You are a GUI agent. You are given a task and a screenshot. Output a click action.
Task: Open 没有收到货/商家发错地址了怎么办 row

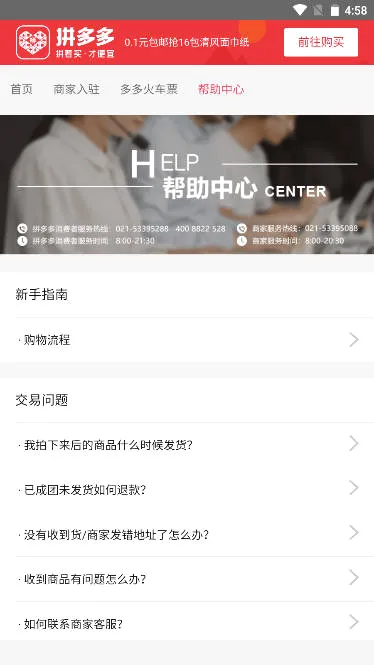click(187, 534)
